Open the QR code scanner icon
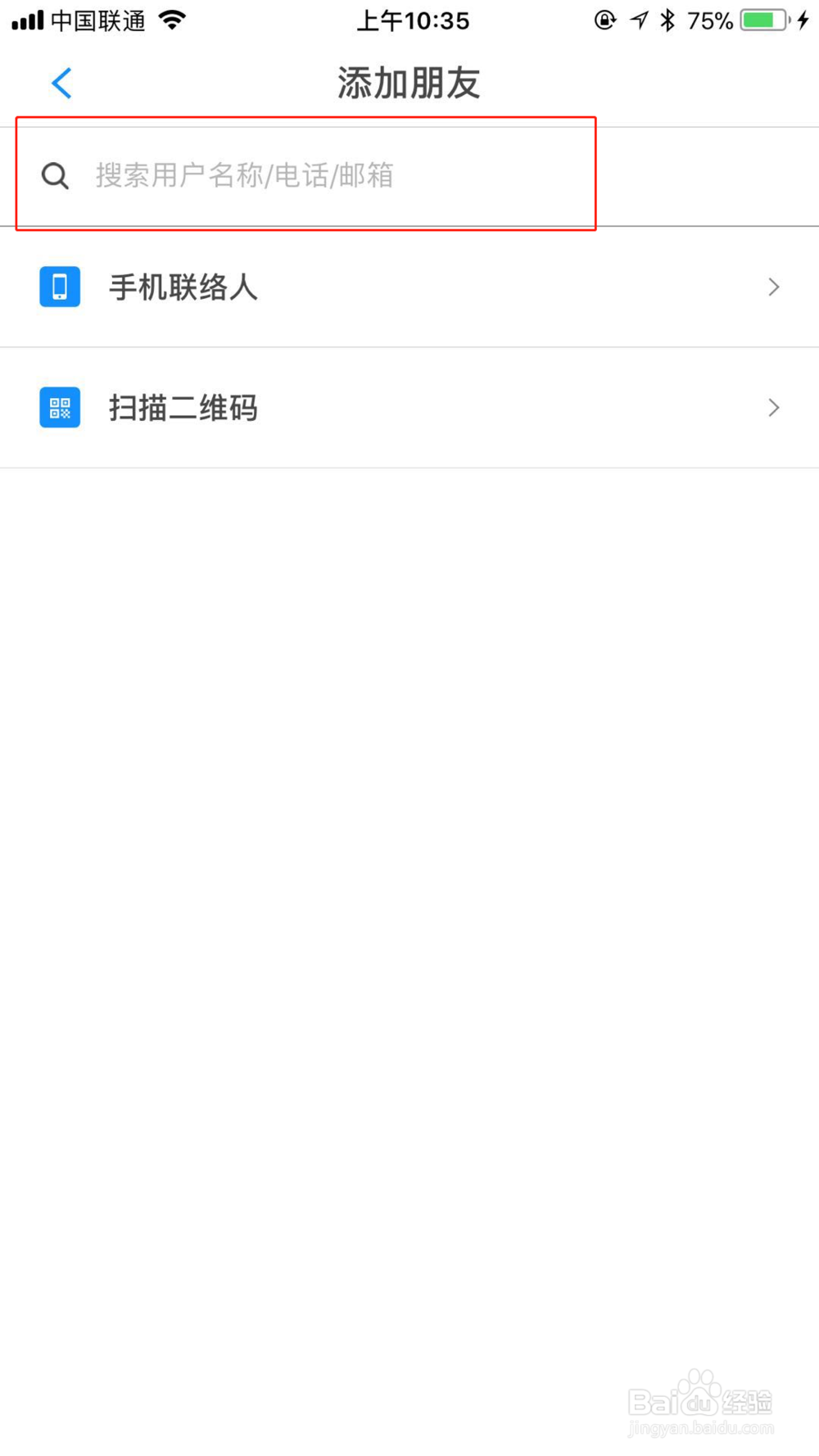This screenshot has width=819, height=1456. point(59,407)
